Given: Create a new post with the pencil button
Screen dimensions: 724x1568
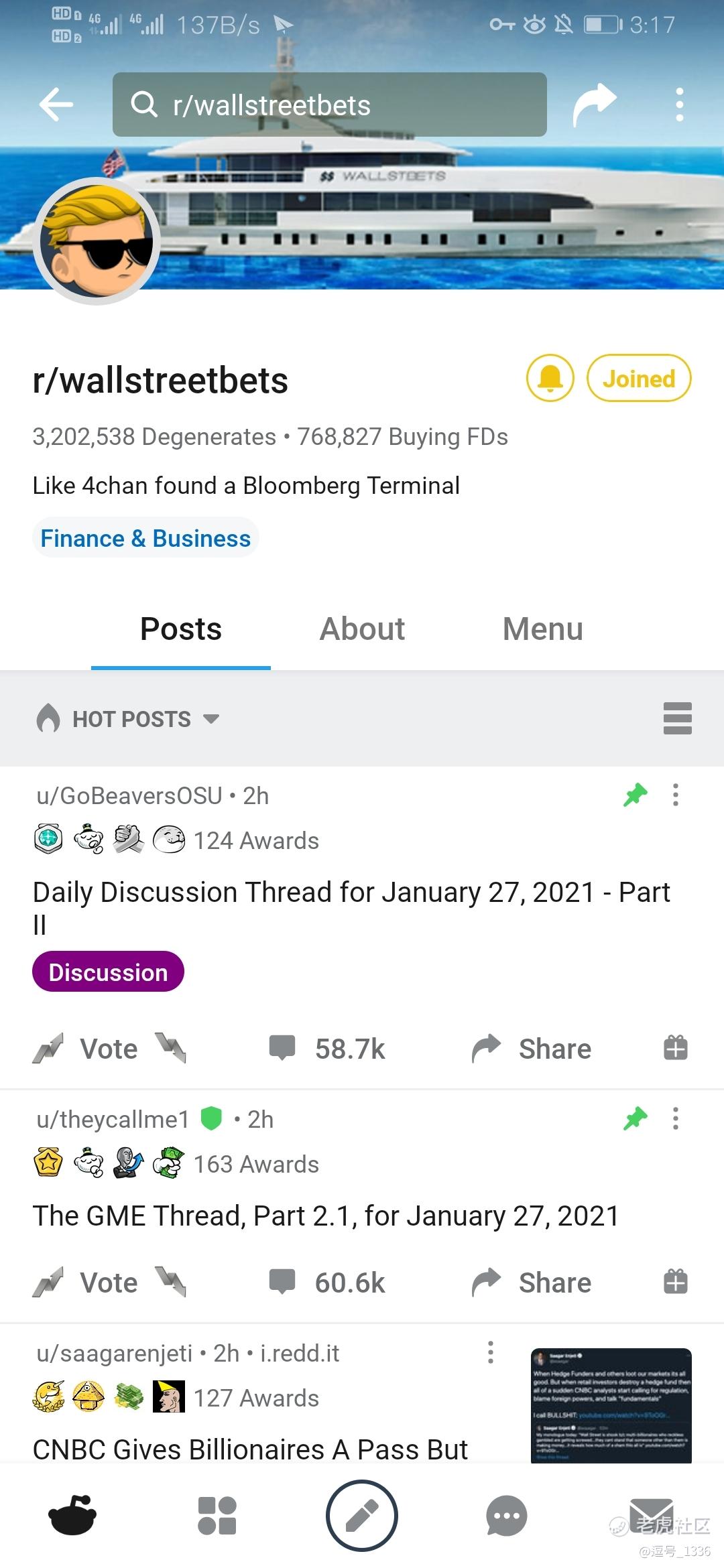Looking at the screenshot, I should [x=362, y=1516].
